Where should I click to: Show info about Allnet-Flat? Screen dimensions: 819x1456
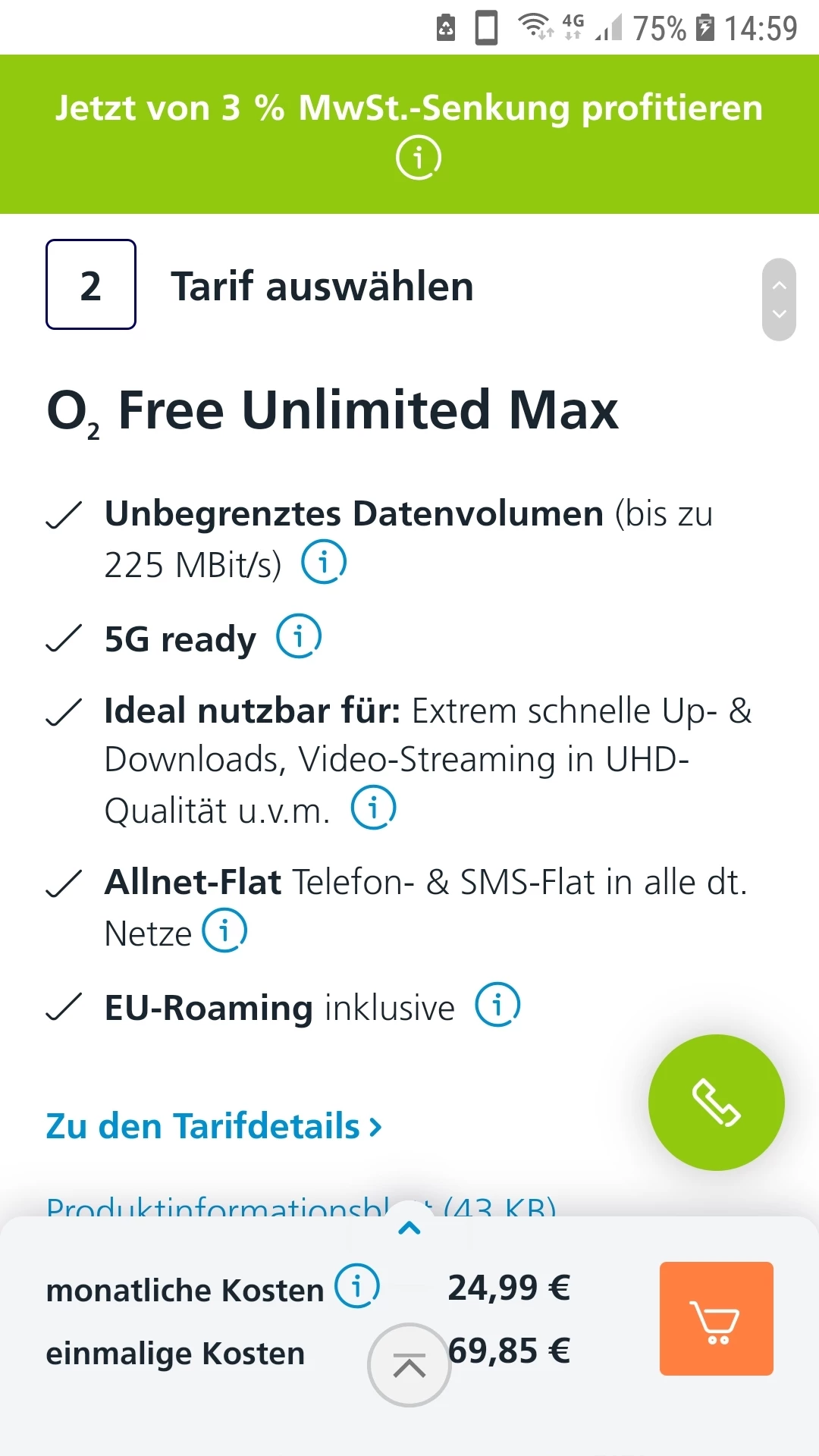pyautogui.click(x=224, y=930)
